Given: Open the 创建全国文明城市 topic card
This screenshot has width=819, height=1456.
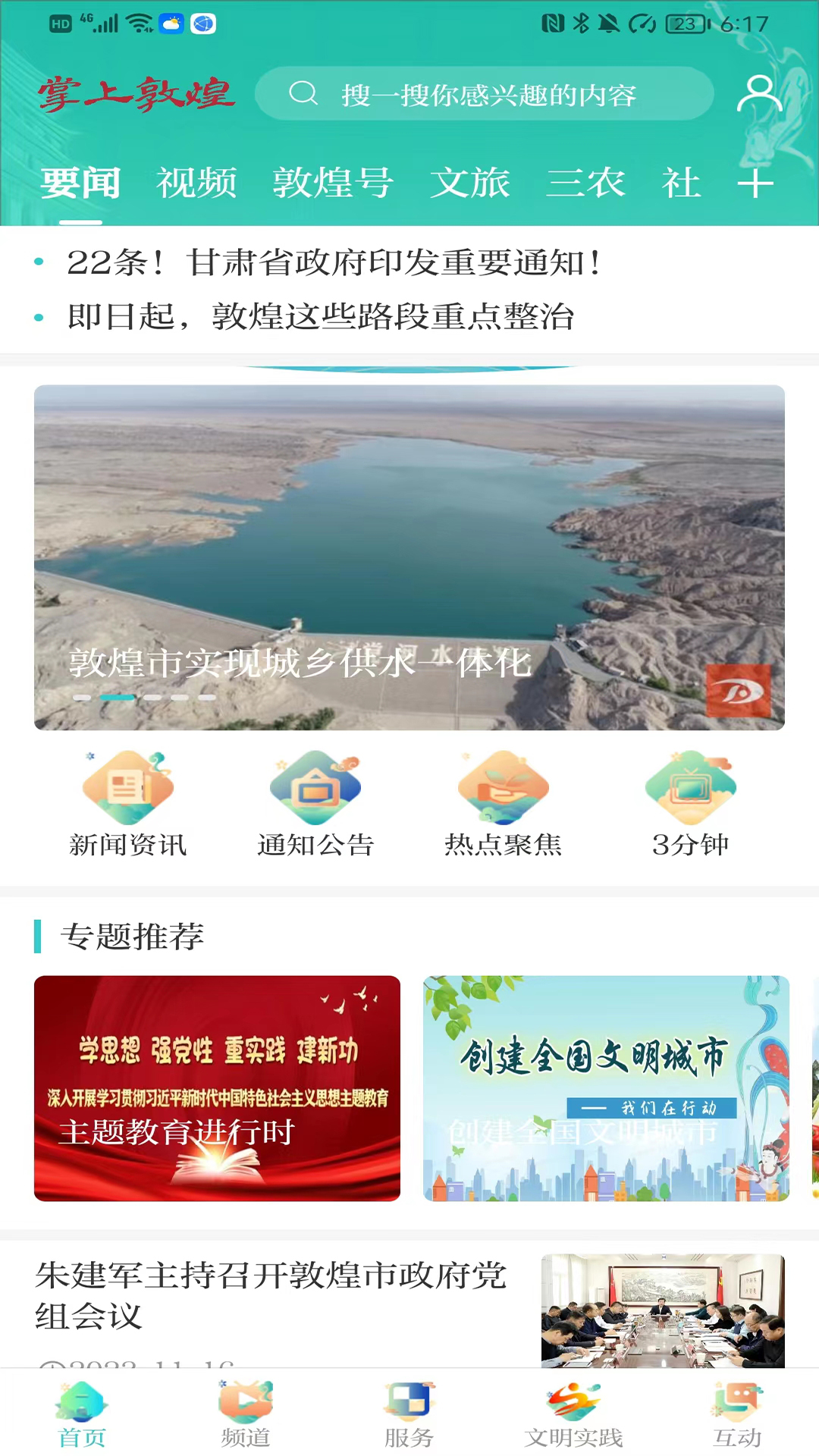Looking at the screenshot, I should point(606,1088).
